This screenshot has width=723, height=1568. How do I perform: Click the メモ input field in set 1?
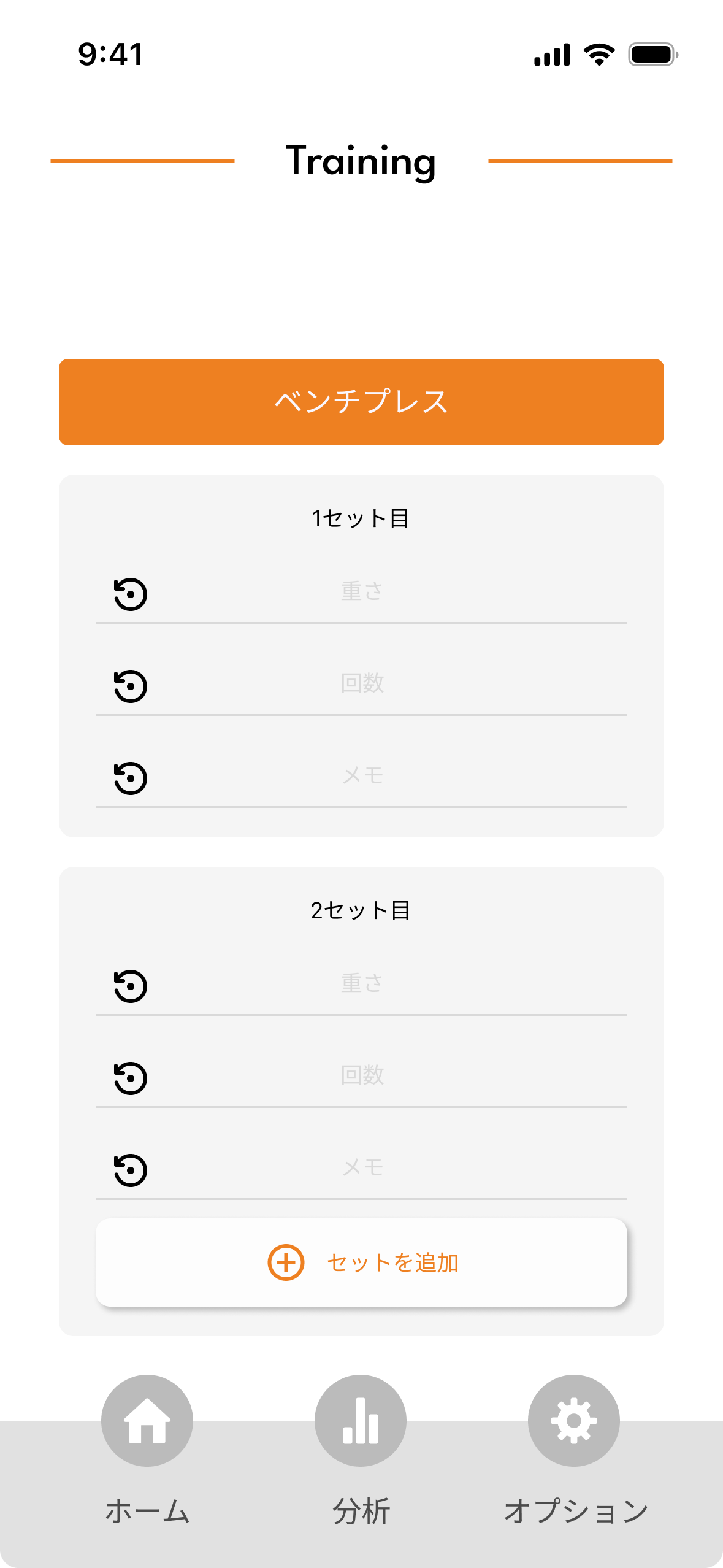[x=361, y=778]
